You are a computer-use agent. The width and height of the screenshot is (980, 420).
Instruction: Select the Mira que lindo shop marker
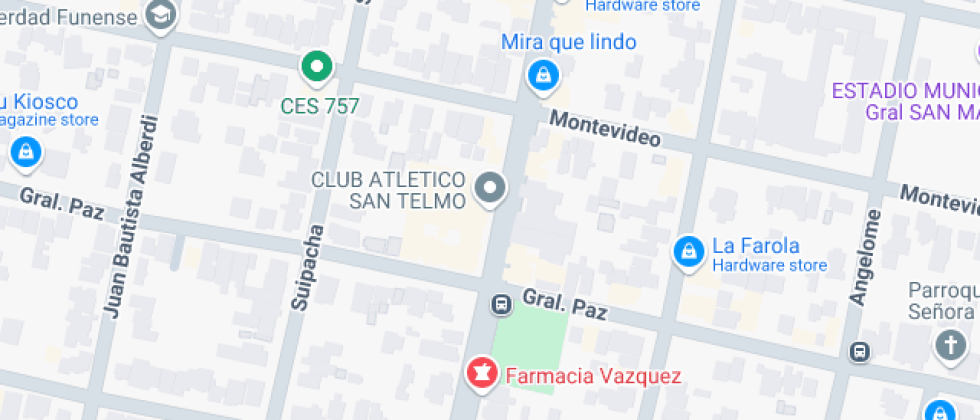[x=542, y=75]
